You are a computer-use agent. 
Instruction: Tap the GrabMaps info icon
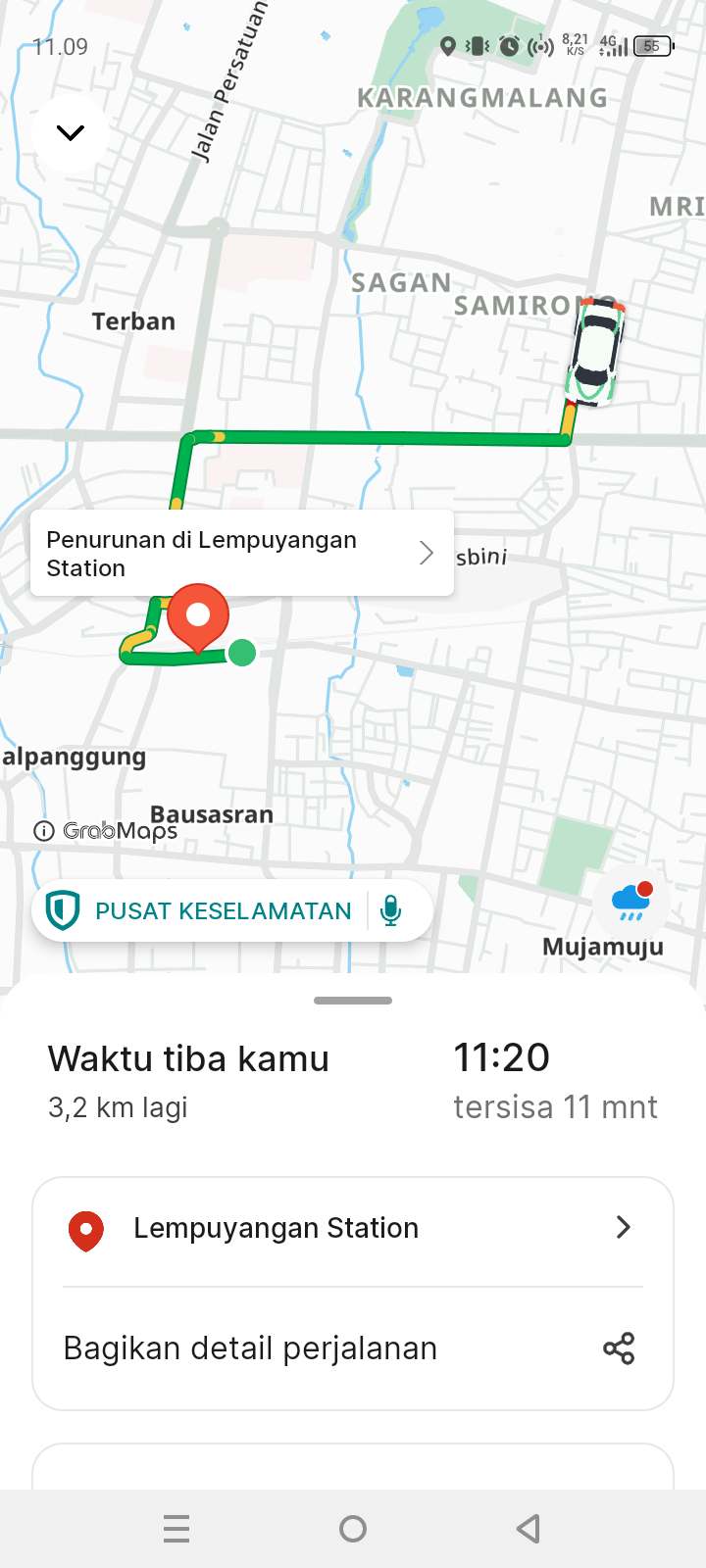coord(44,831)
